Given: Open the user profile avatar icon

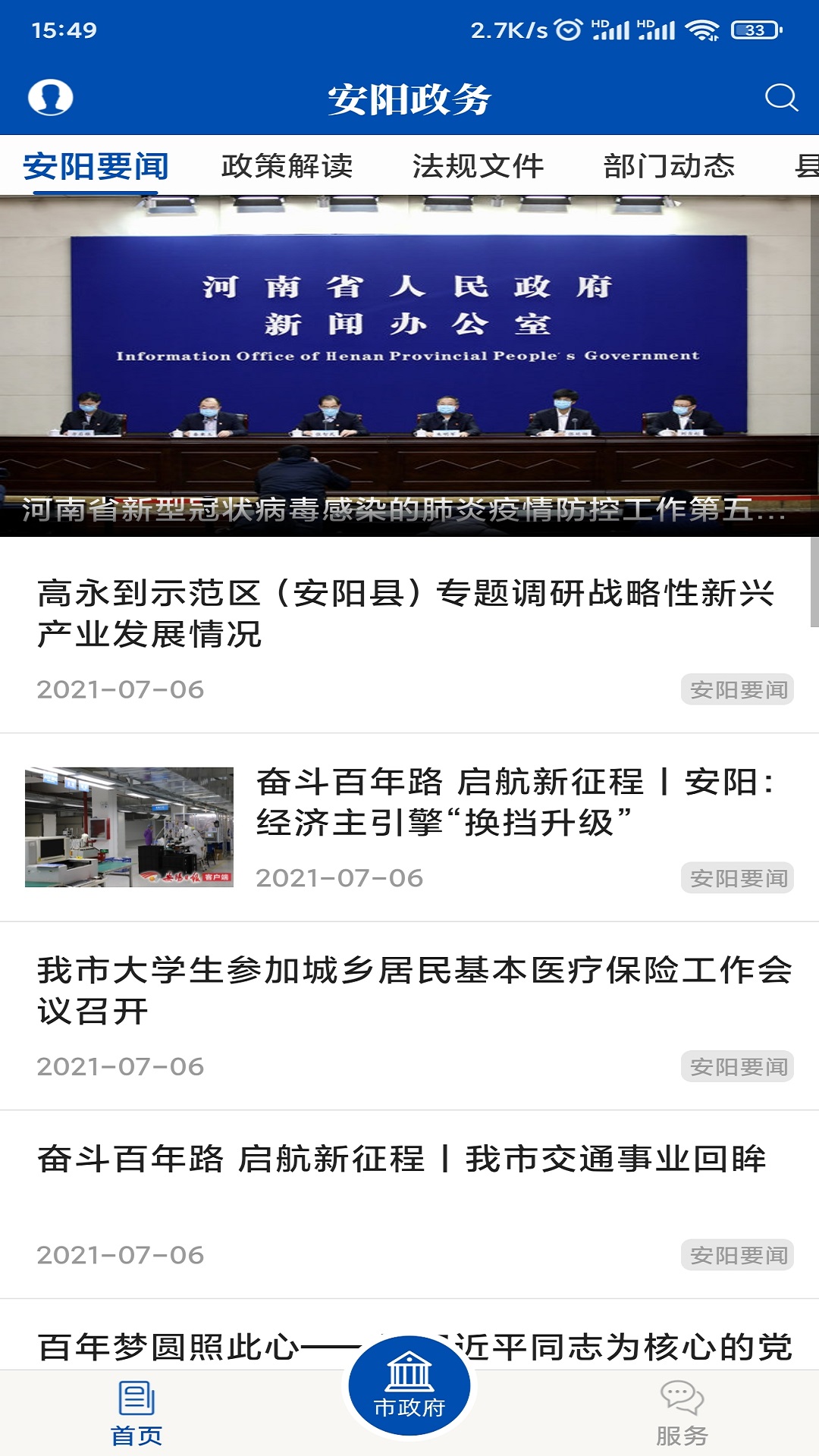Looking at the screenshot, I should (x=51, y=97).
